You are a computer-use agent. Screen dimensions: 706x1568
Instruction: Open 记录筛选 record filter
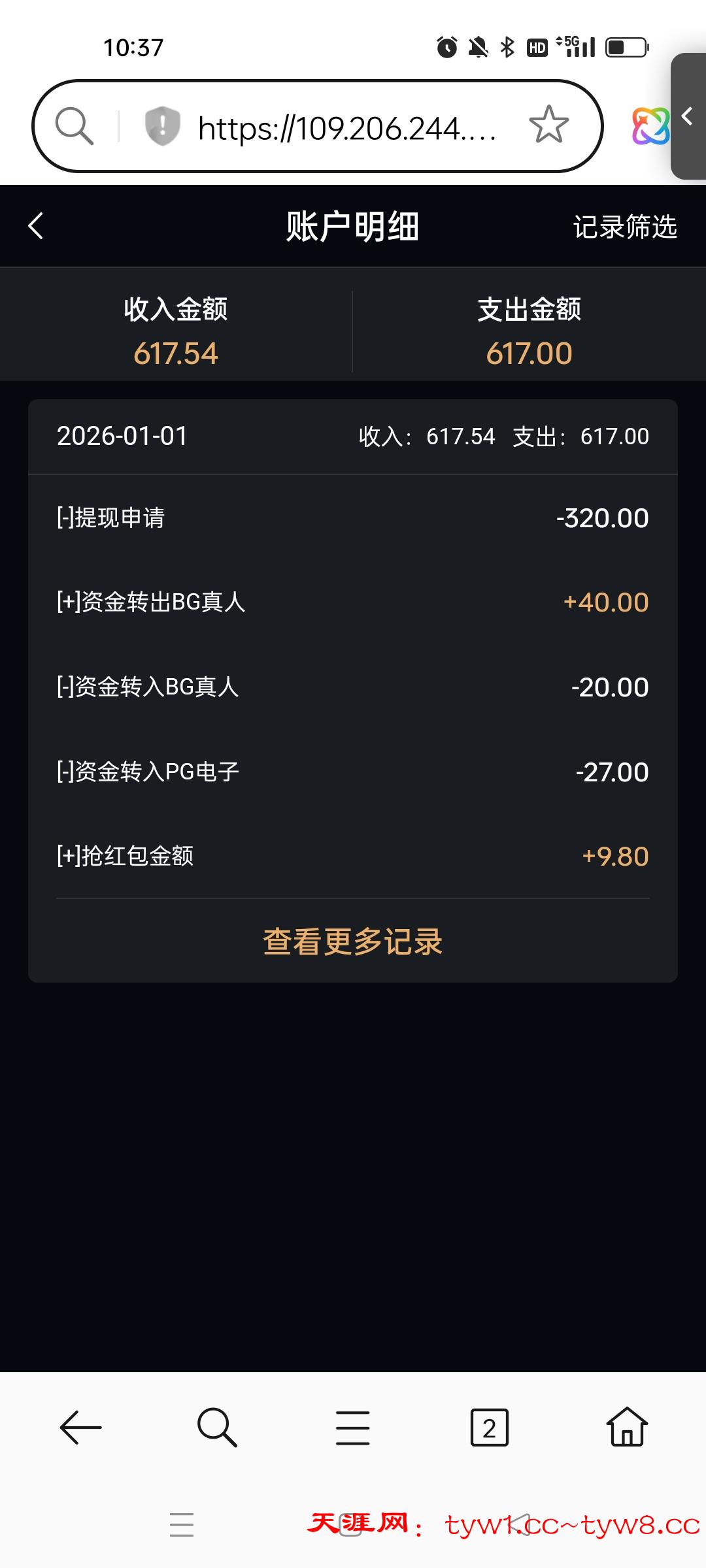point(624,227)
